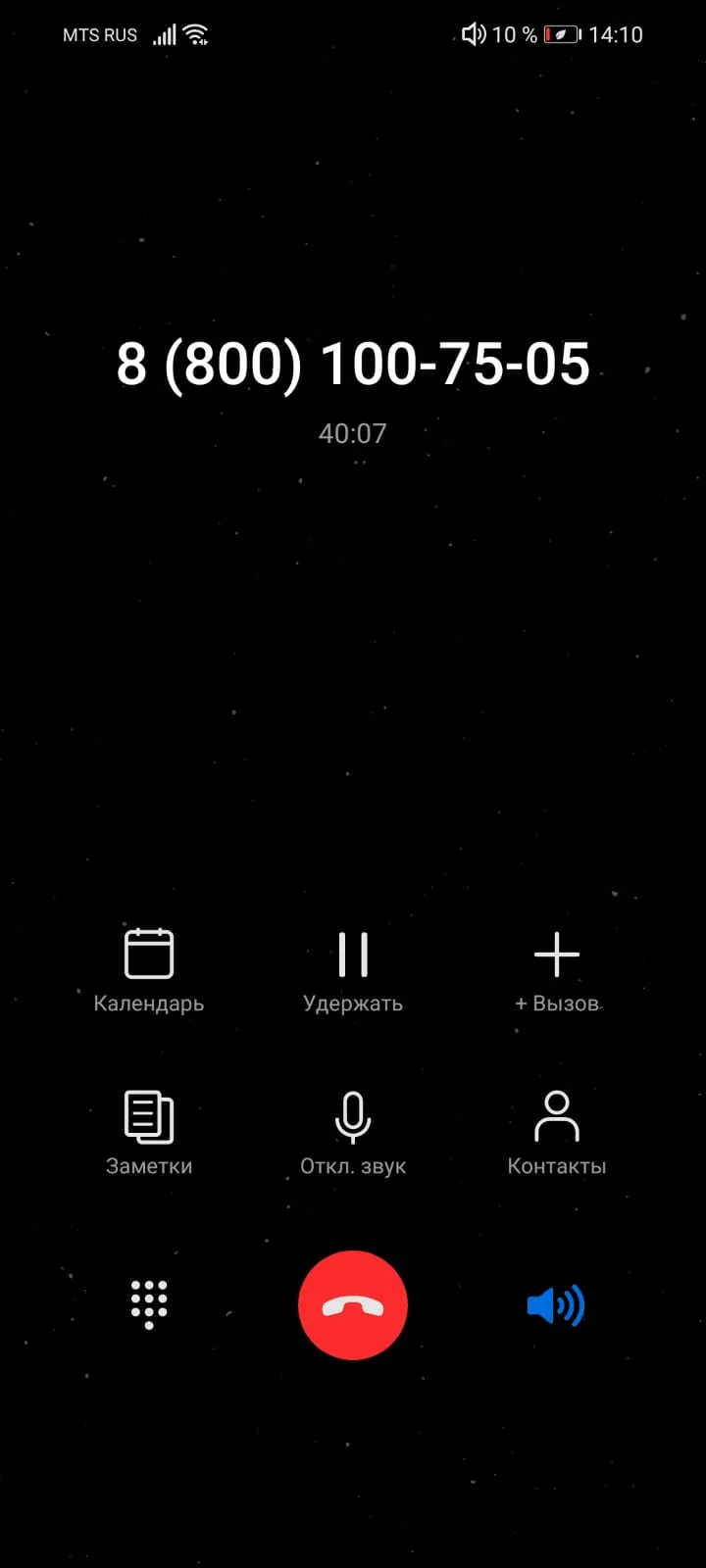
Task: Open the Календарь shortcut
Action: tap(149, 970)
